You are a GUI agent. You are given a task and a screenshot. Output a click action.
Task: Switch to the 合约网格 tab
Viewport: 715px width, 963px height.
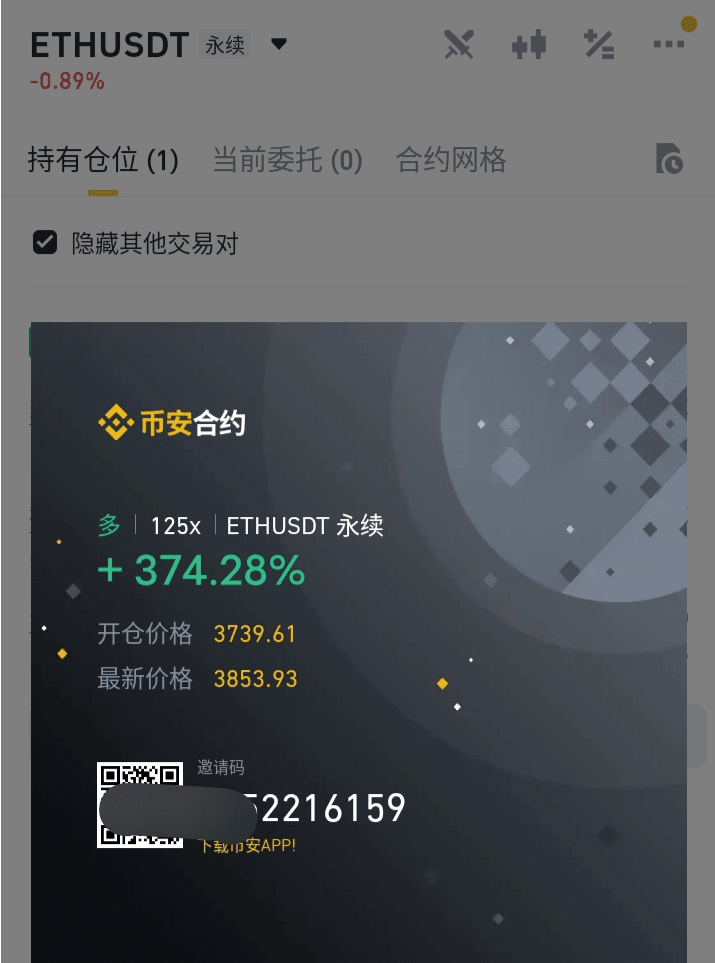(x=451, y=160)
